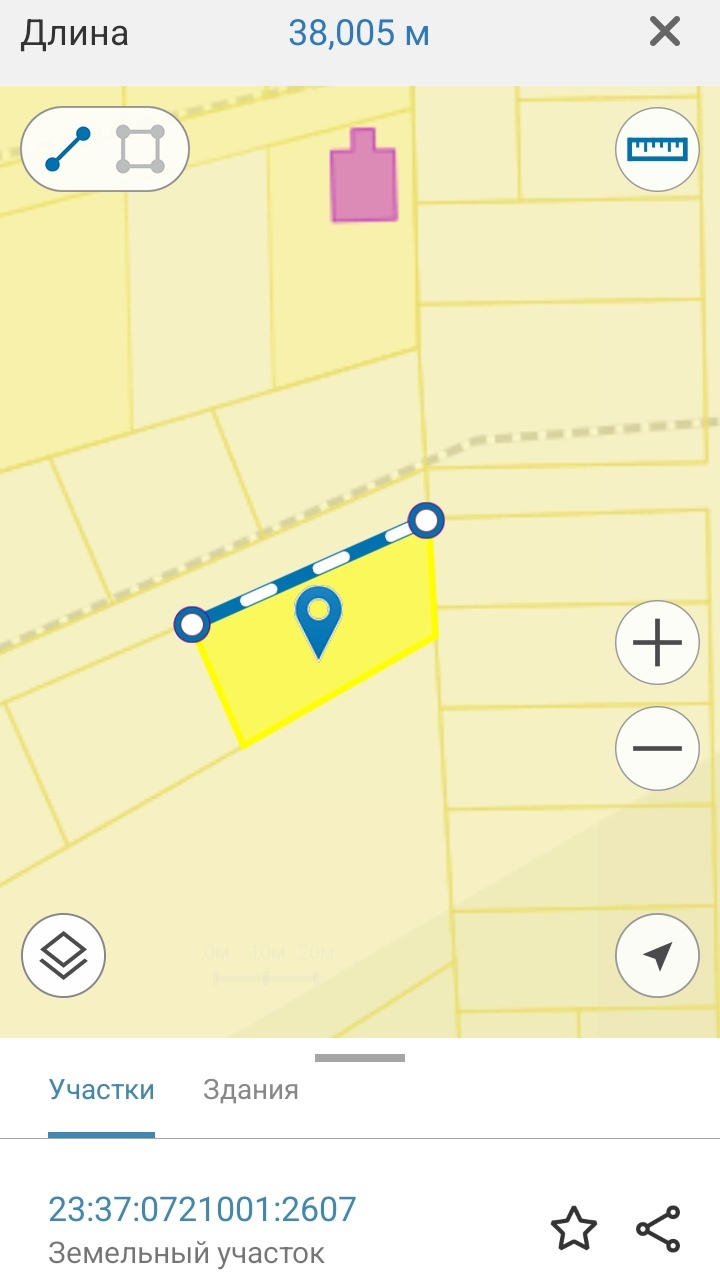
Task: Center map on my location
Action: click(x=657, y=955)
